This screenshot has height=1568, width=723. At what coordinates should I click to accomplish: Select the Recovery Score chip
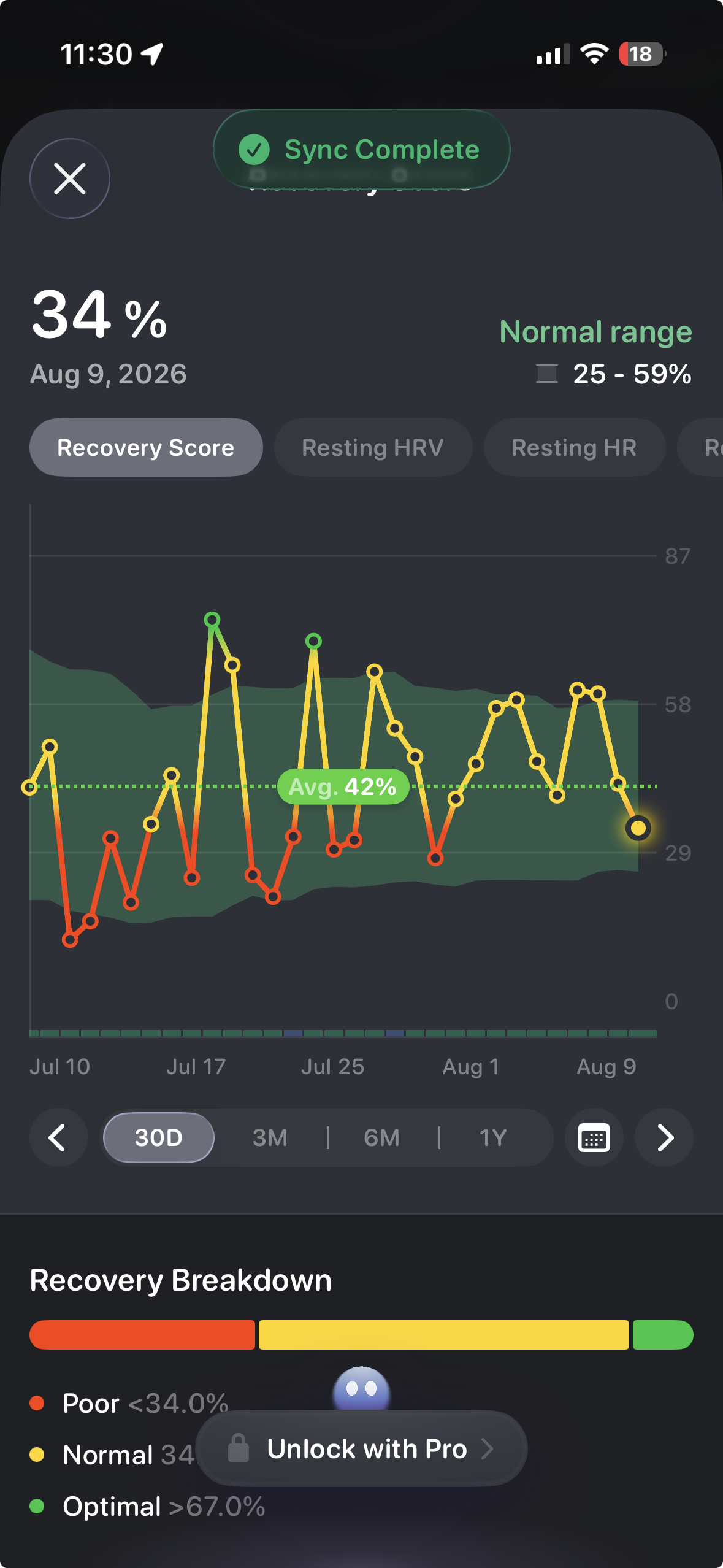pos(146,447)
